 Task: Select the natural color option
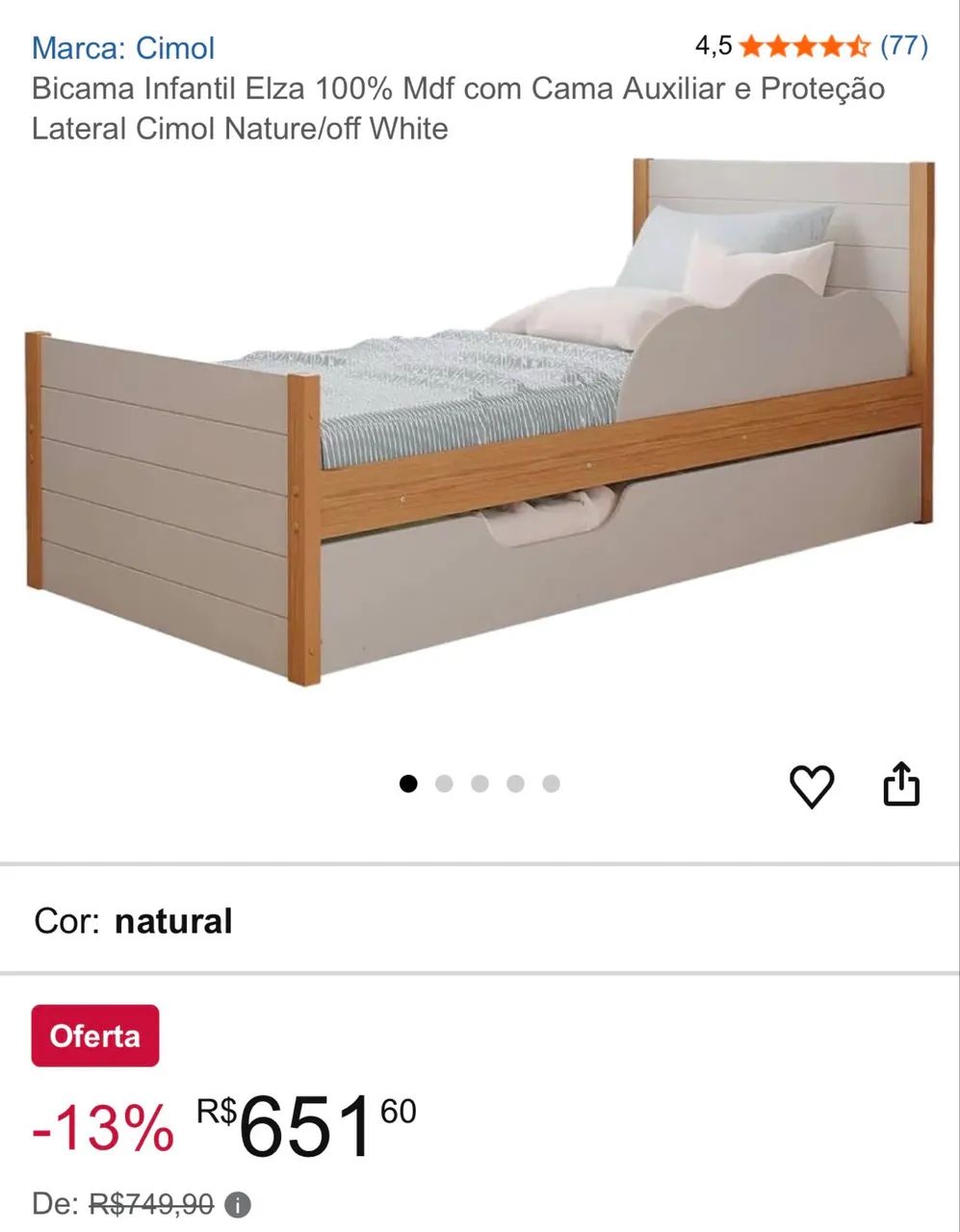tap(173, 920)
